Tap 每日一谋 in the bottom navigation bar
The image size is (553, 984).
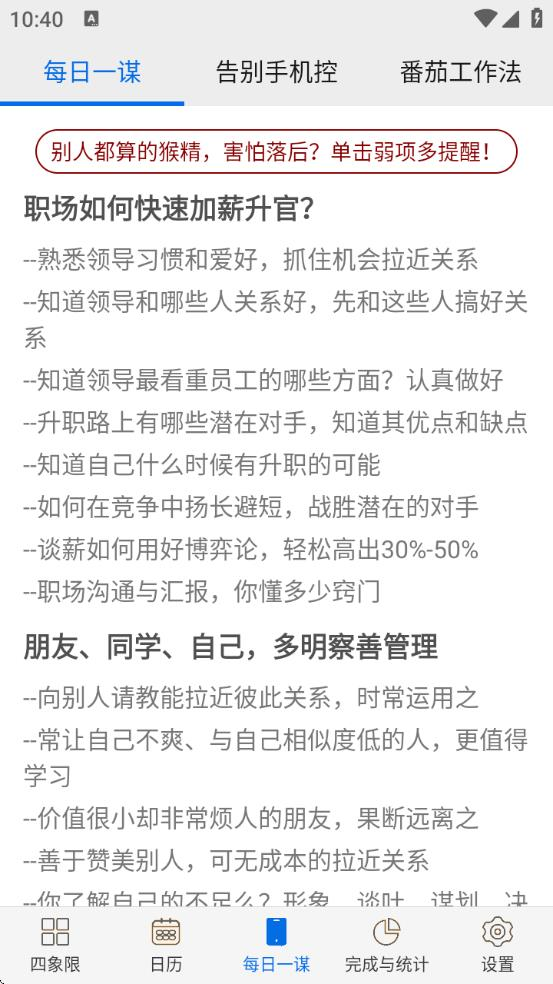[276, 944]
